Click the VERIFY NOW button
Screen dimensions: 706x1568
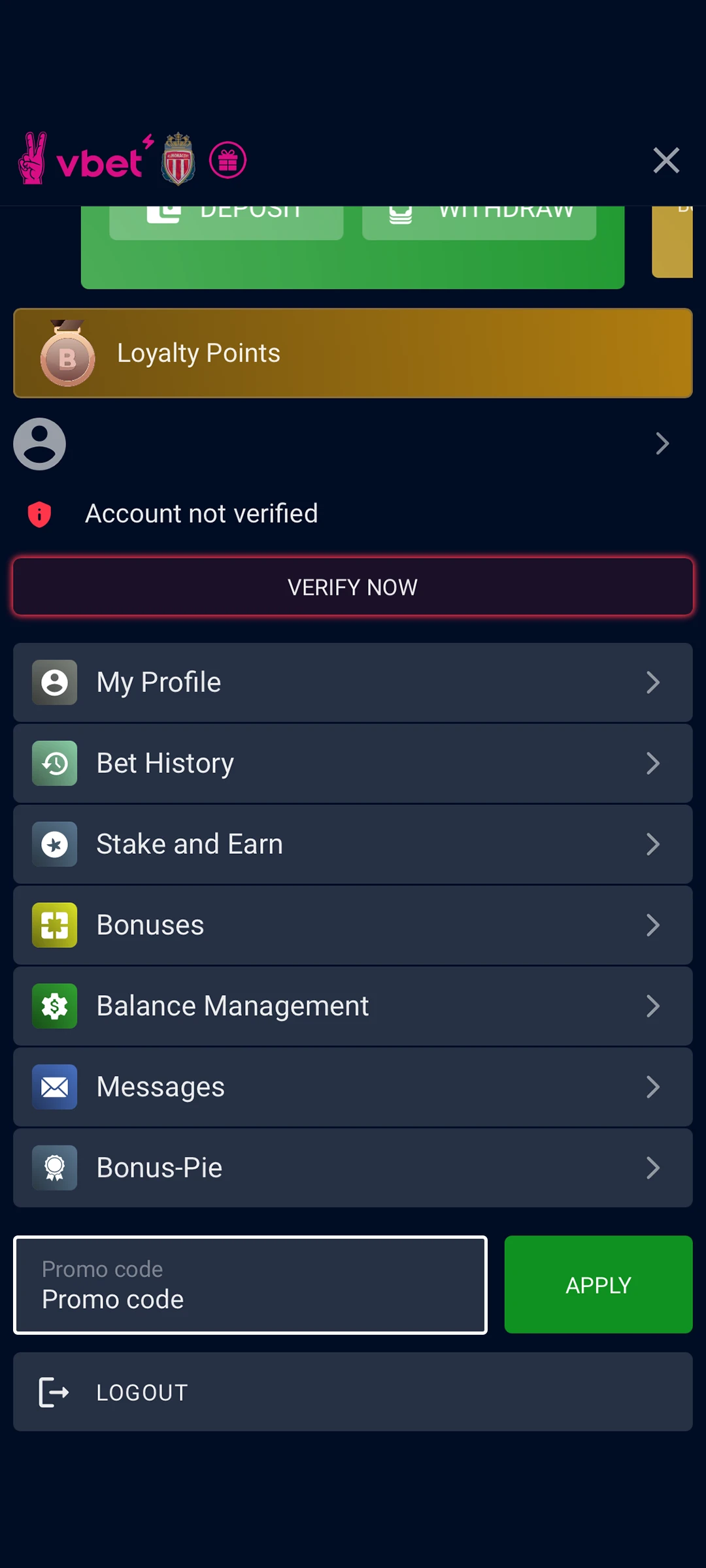pos(353,587)
